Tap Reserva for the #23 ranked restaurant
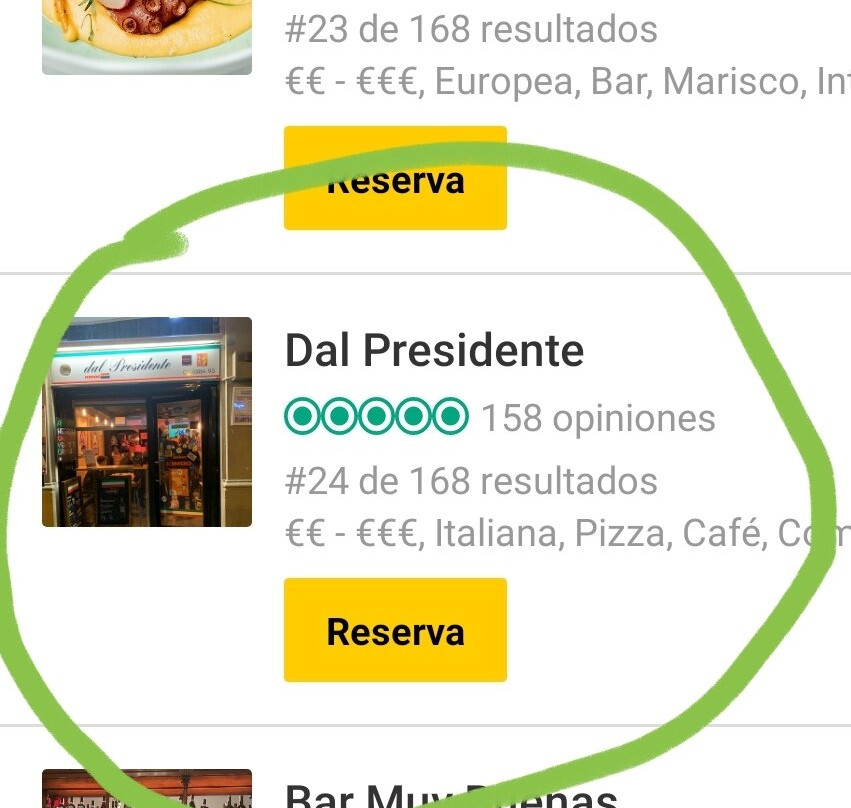The height and width of the screenshot is (808, 851). pos(395,179)
